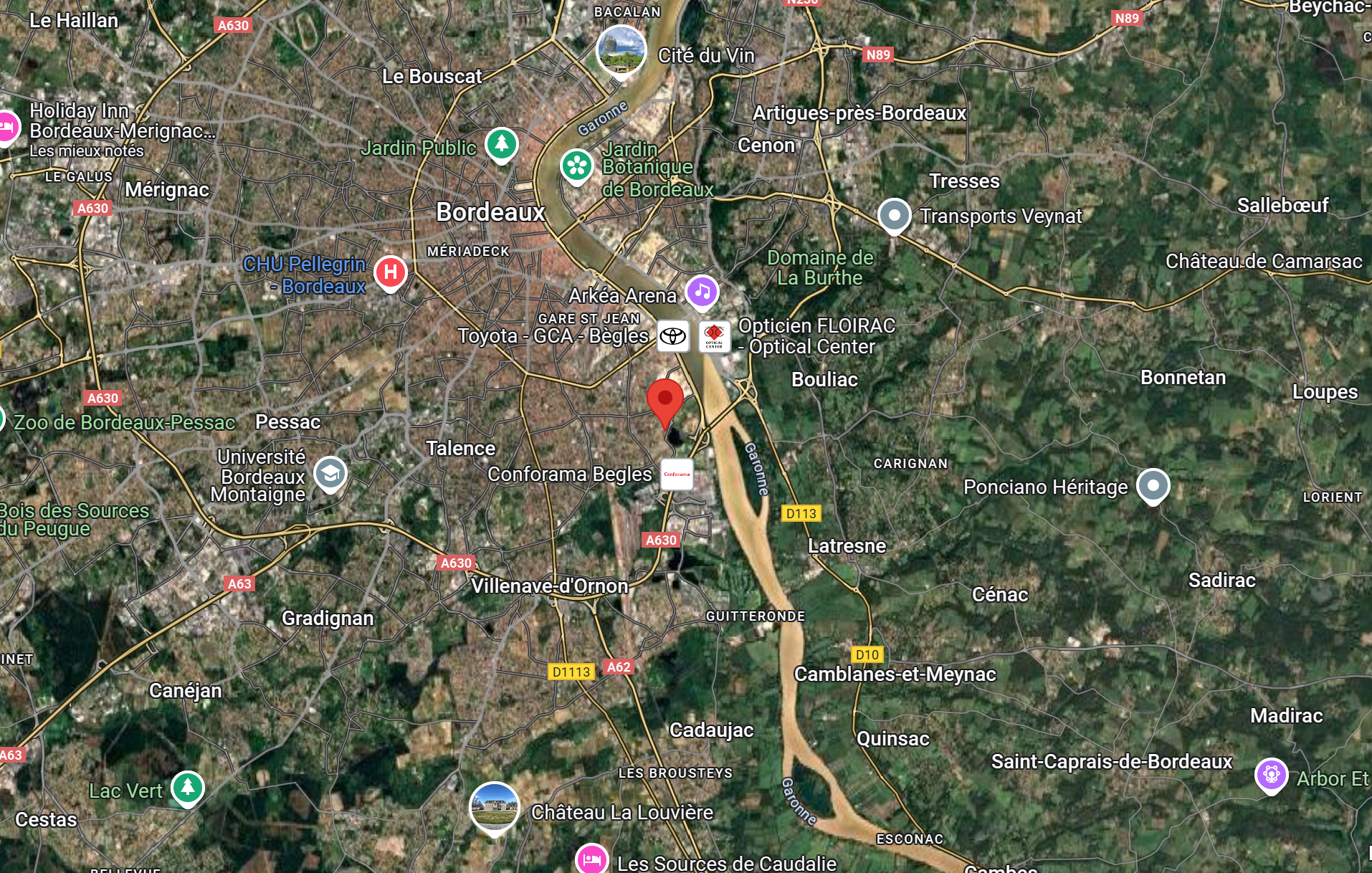Select the Jardin Botanique de Bordeaux pin
This screenshot has height=873, width=1372.
(x=577, y=166)
